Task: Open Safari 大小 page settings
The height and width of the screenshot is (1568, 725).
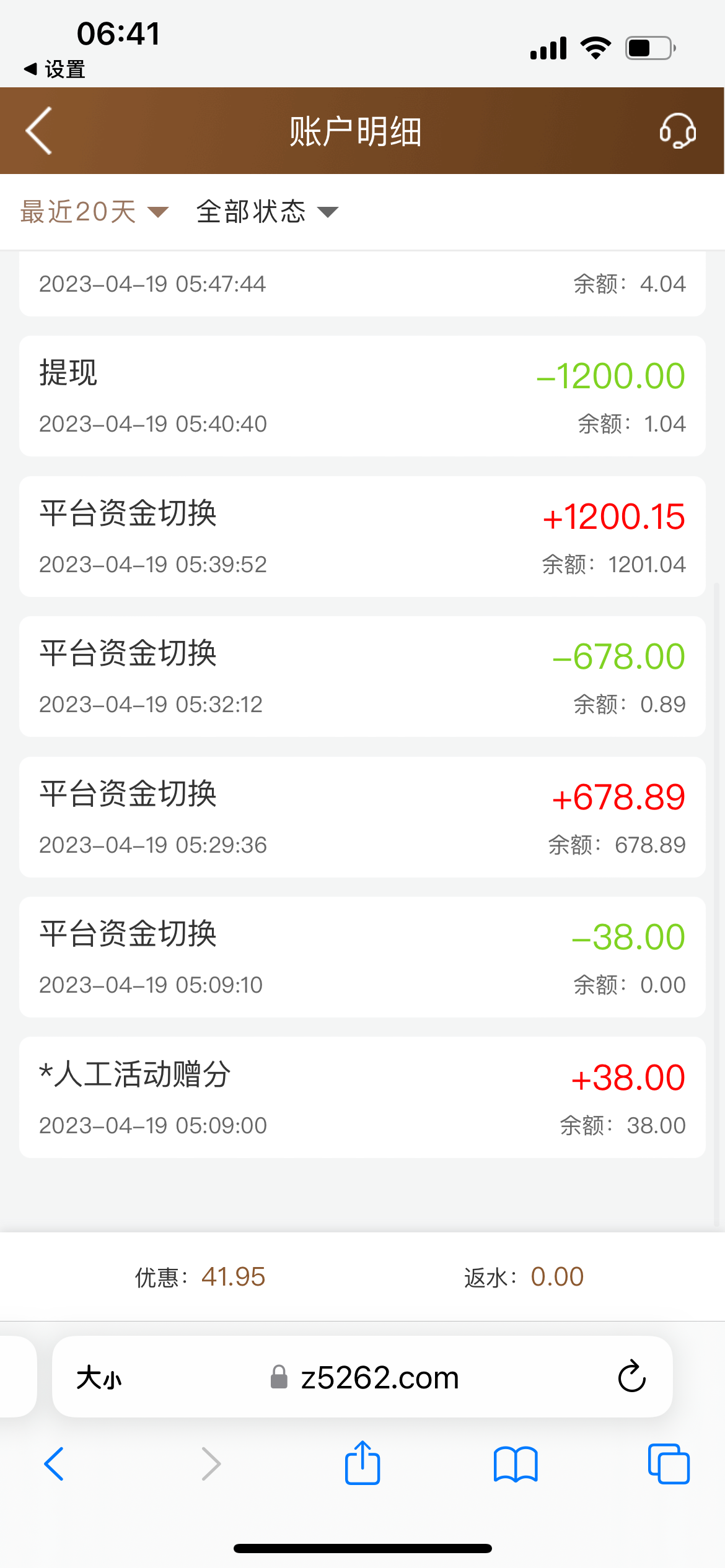Action: pyautogui.click(x=99, y=1378)
